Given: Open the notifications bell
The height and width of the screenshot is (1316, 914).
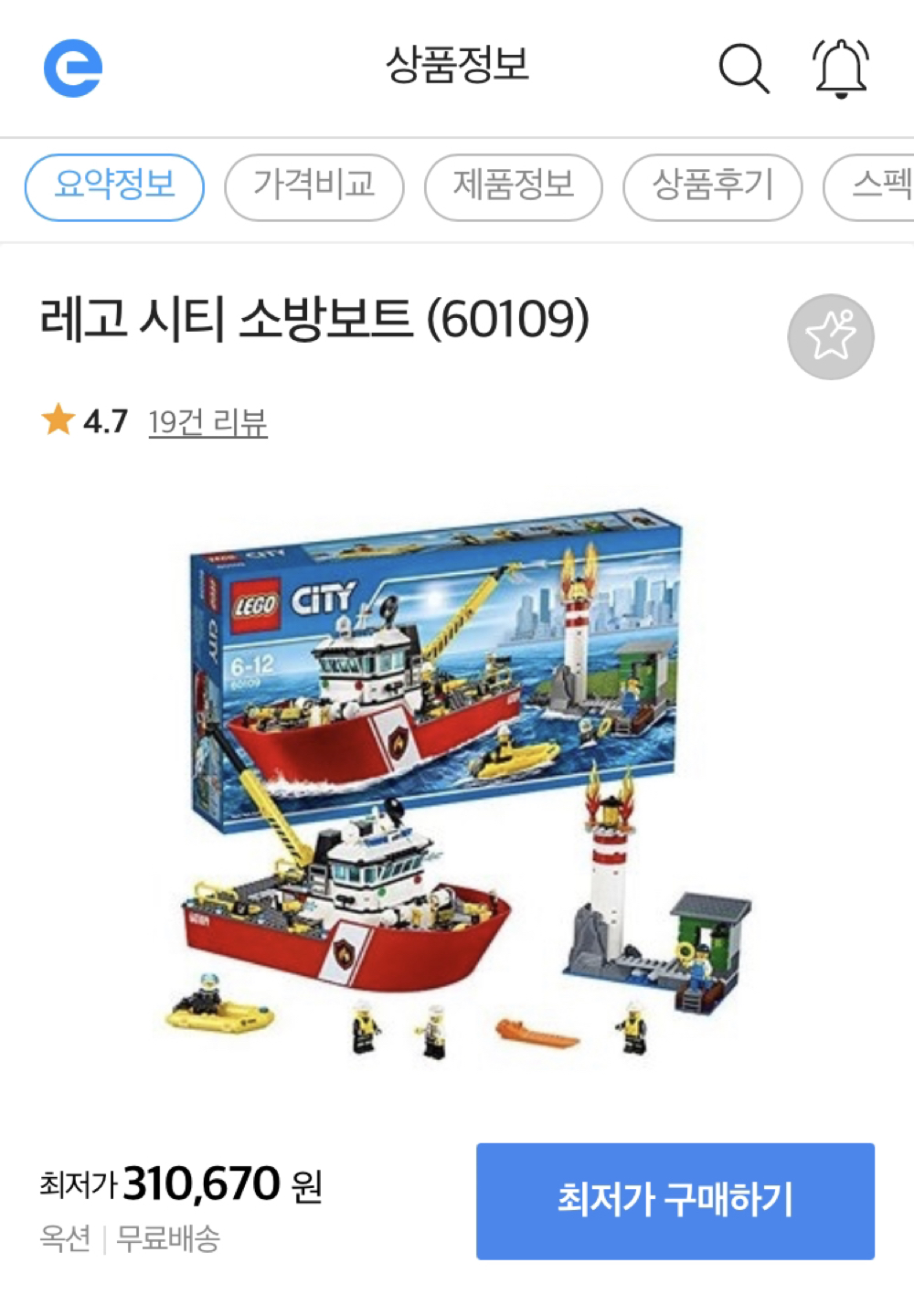Looking at the screenshot, I should [840, 69].
